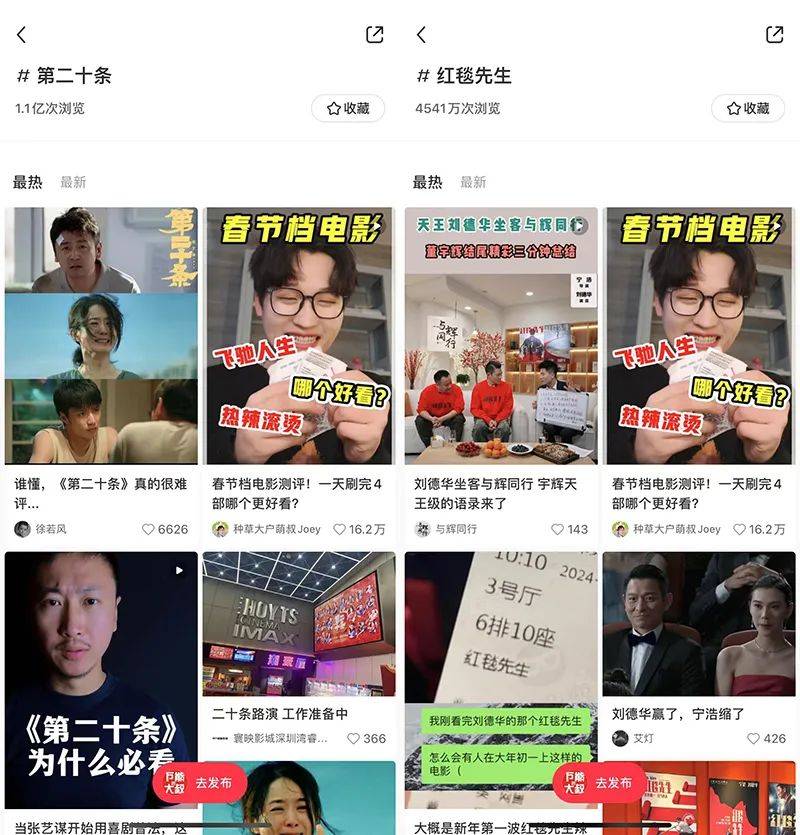Open 春节档电影测评 post in the 第二十条 topic
The height and width of the screenshot is (835, 800).
tap(299, 335)
